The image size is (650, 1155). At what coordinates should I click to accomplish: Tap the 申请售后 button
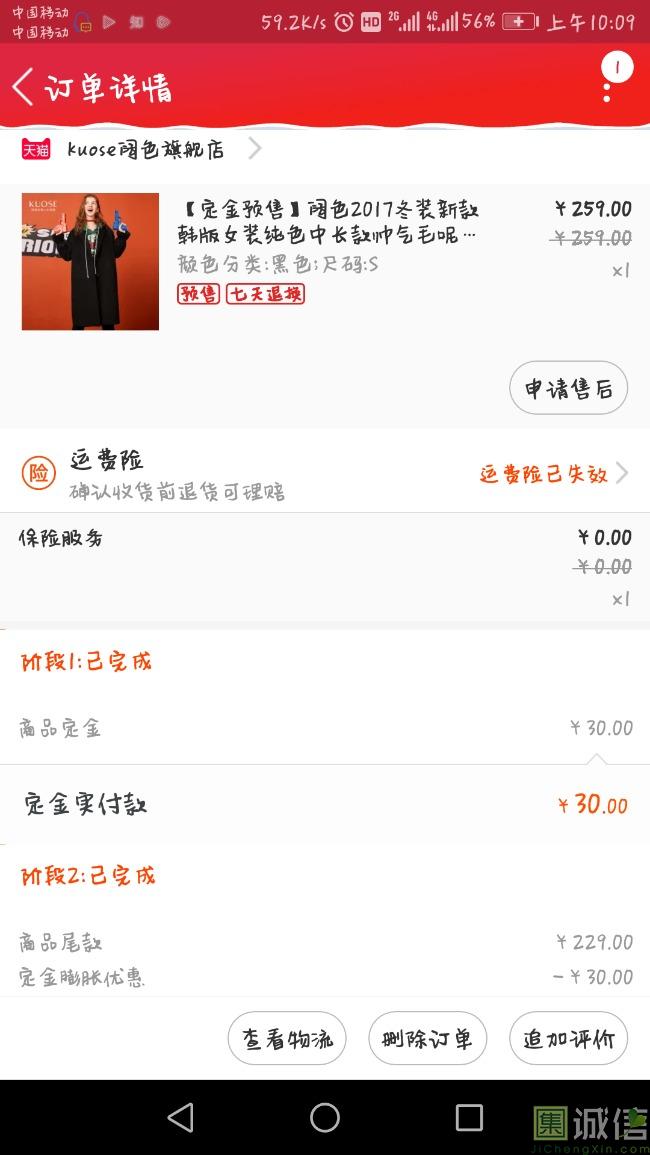tap(568, 387)
